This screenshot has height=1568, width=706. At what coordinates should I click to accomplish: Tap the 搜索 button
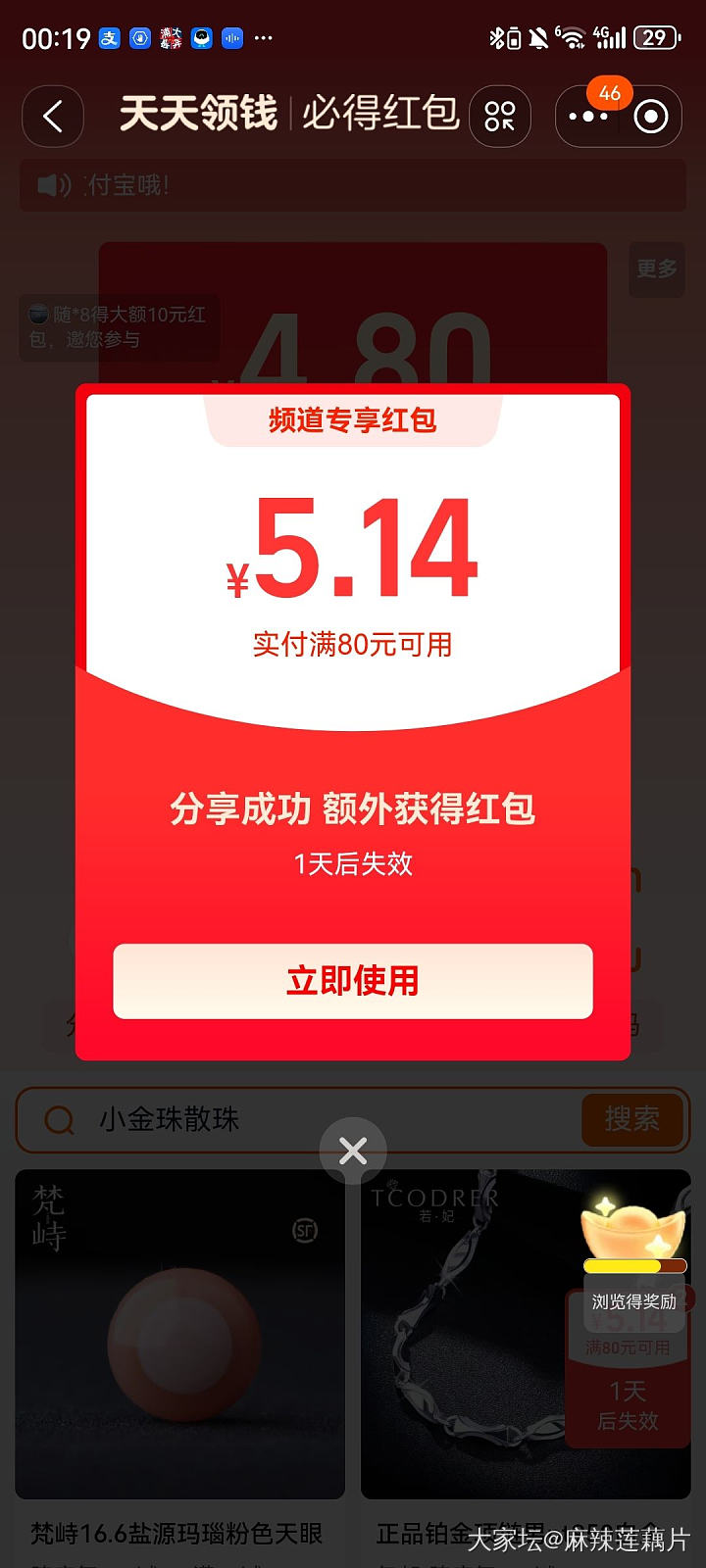click(x=631, y=1119)
